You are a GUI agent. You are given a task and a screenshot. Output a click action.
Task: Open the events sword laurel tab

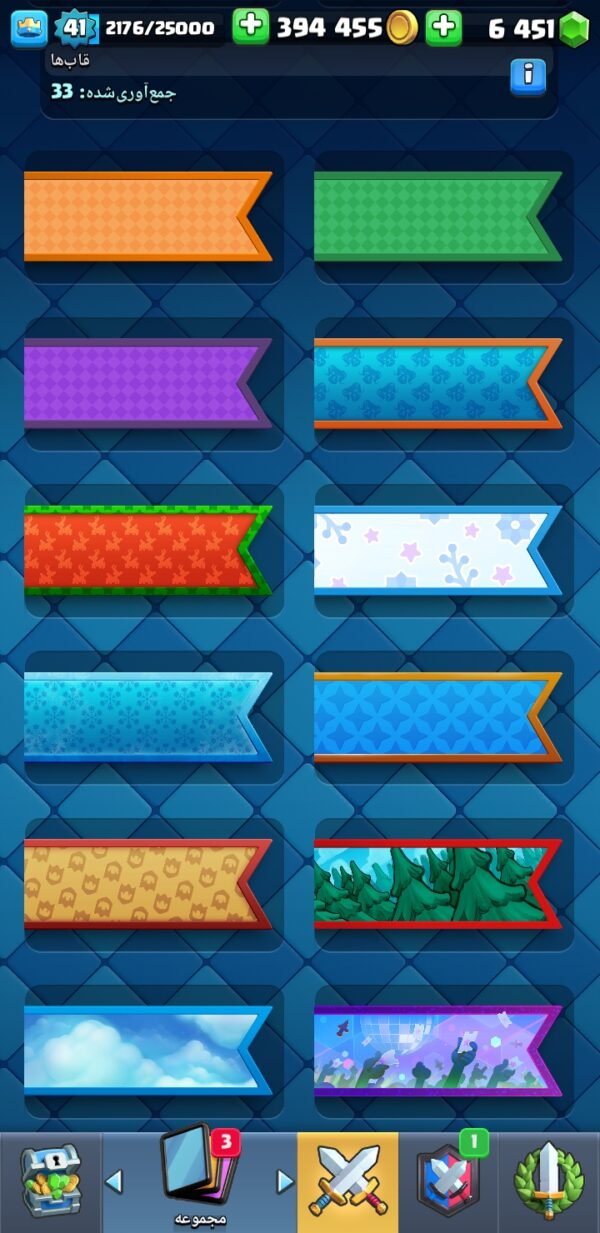(548, 1182)
